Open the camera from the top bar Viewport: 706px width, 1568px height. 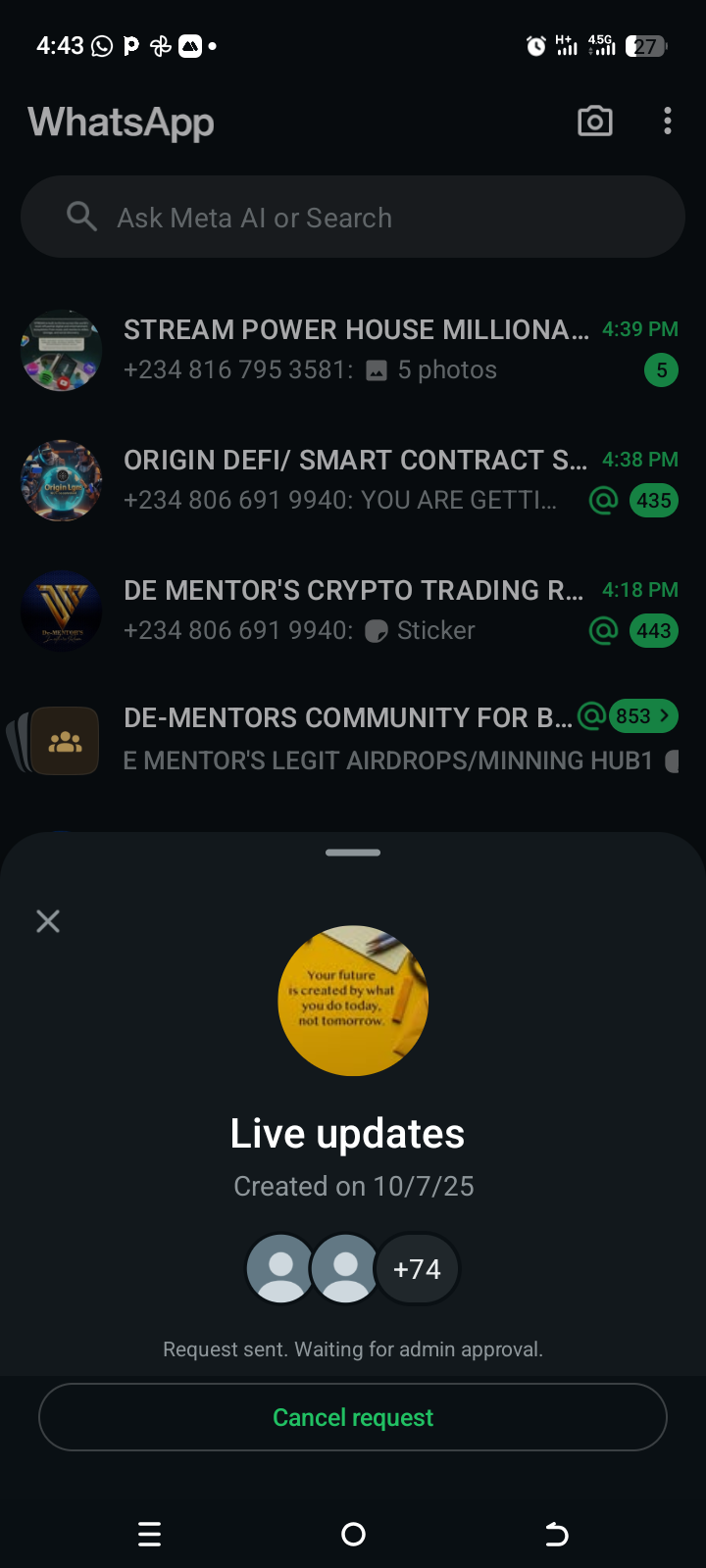click(595, 122)
